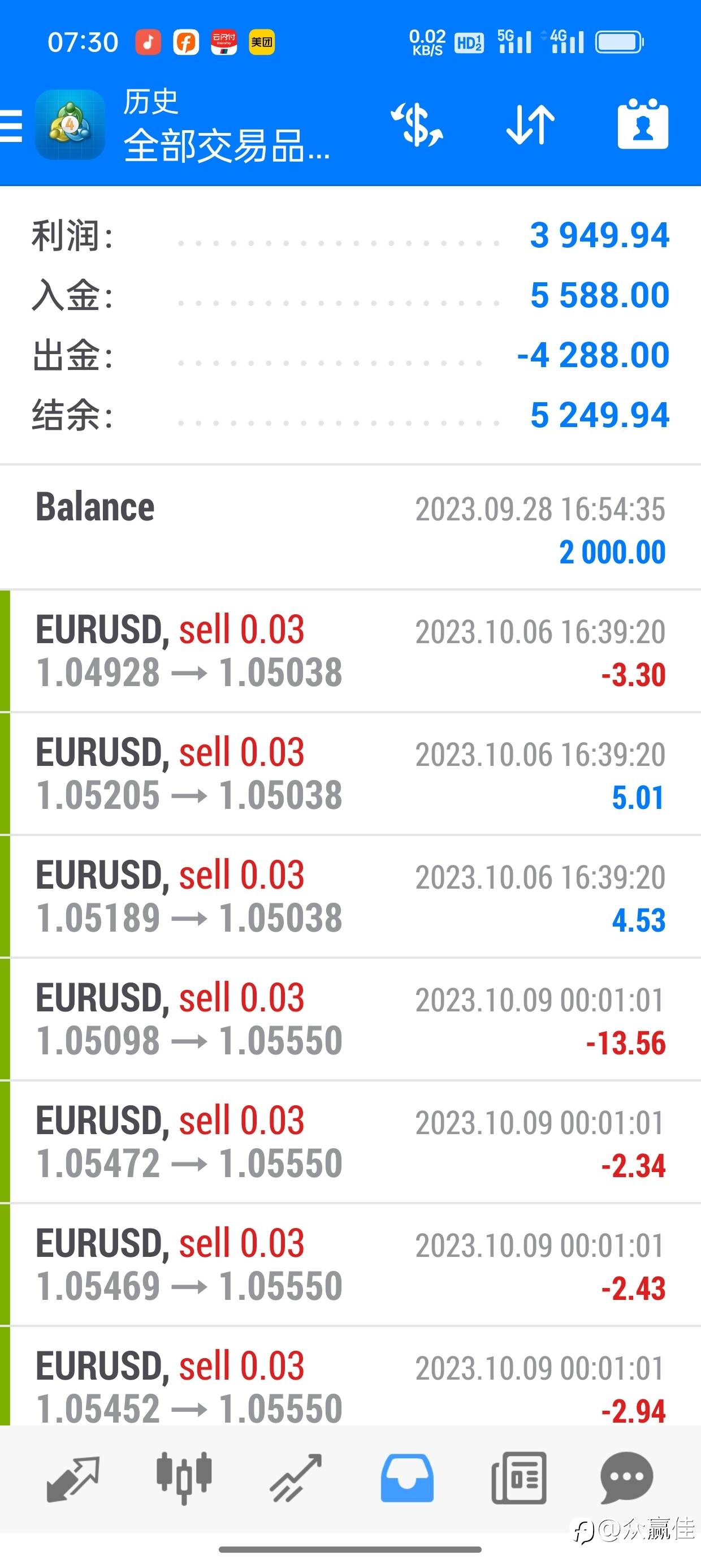Switch to the Quotes tab

pos(73,1478)
